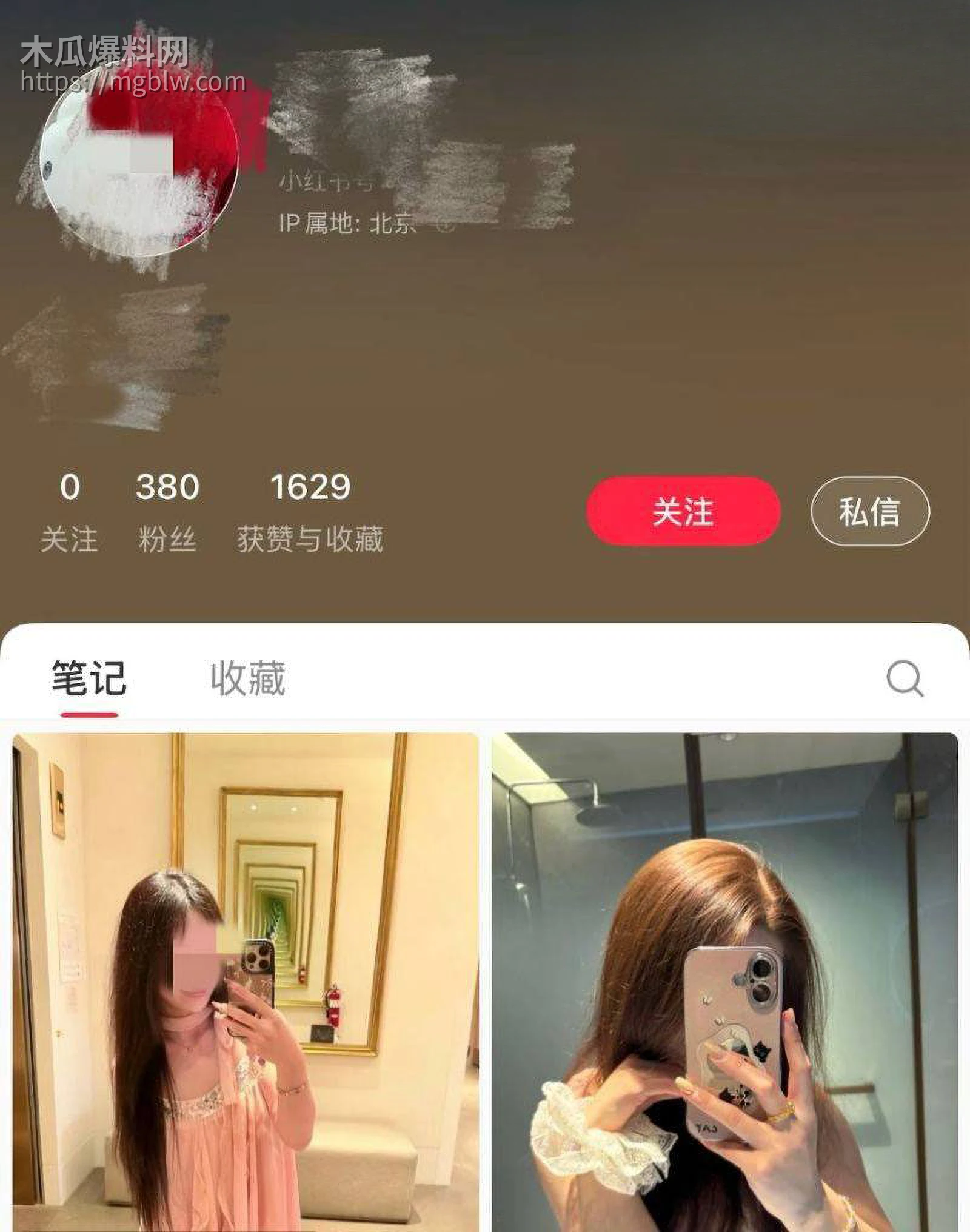Open 私信 to message this user
This screenshot has height=1232, width=970.
click(869, 512)
